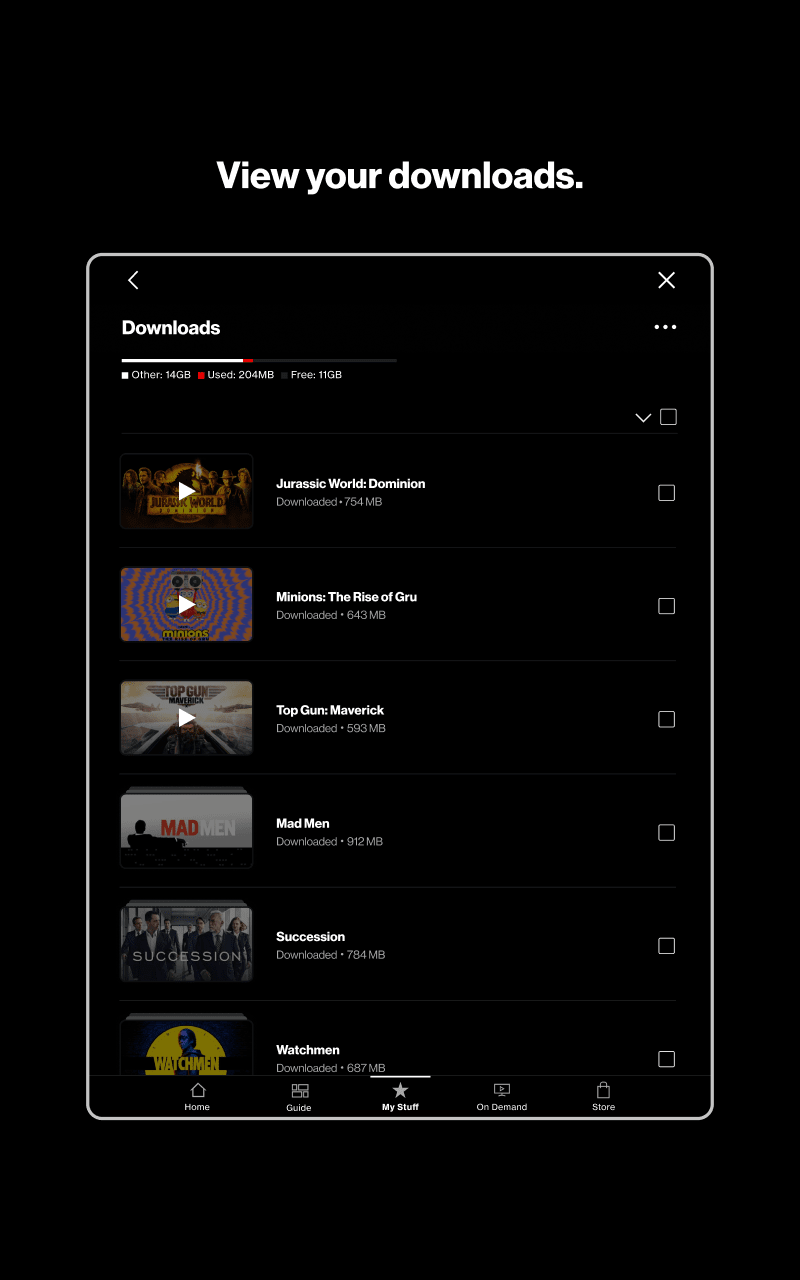This screenshot has width=800, height=1280.
Task: Tap the storage usage progress bar
Action: click(258, 360)
